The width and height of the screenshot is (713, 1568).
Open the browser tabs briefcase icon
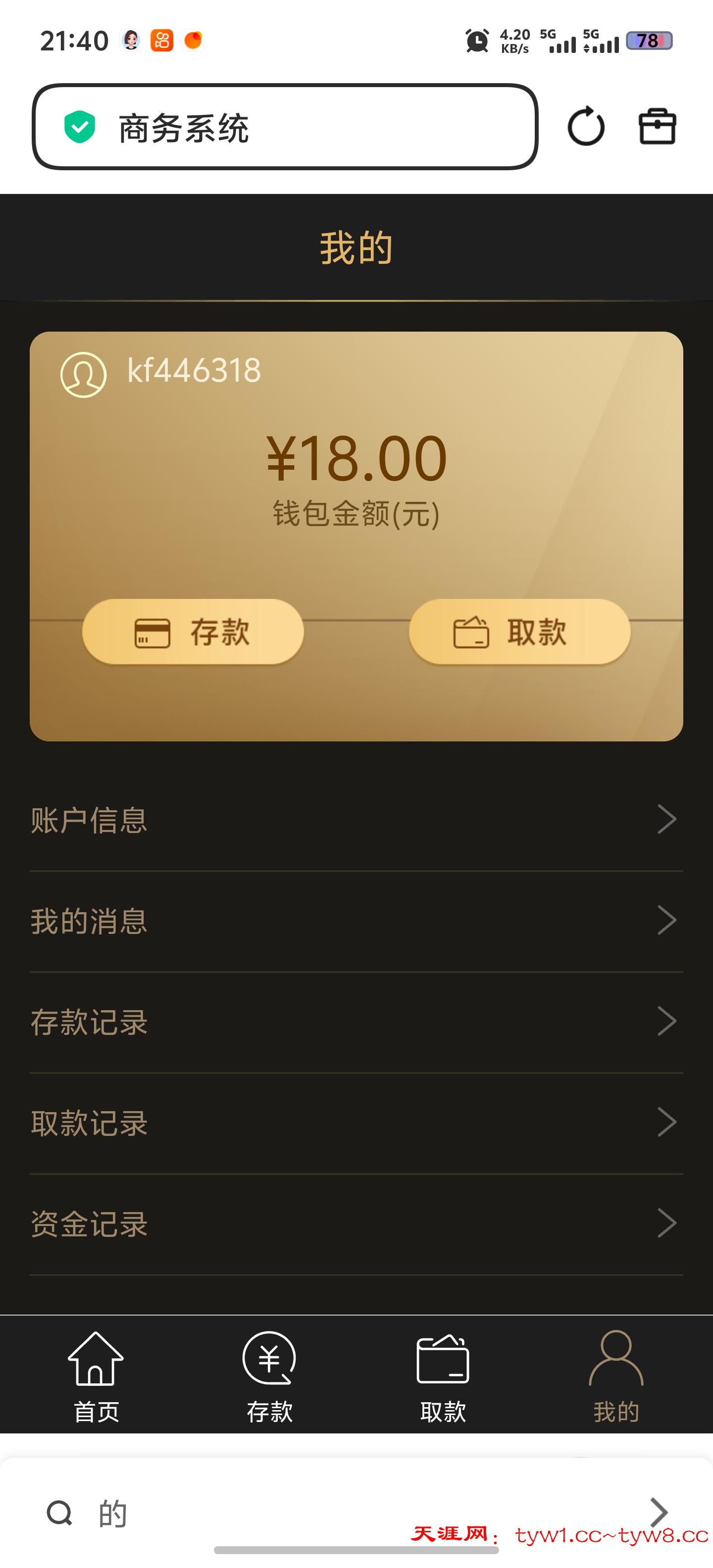[658, 127]
